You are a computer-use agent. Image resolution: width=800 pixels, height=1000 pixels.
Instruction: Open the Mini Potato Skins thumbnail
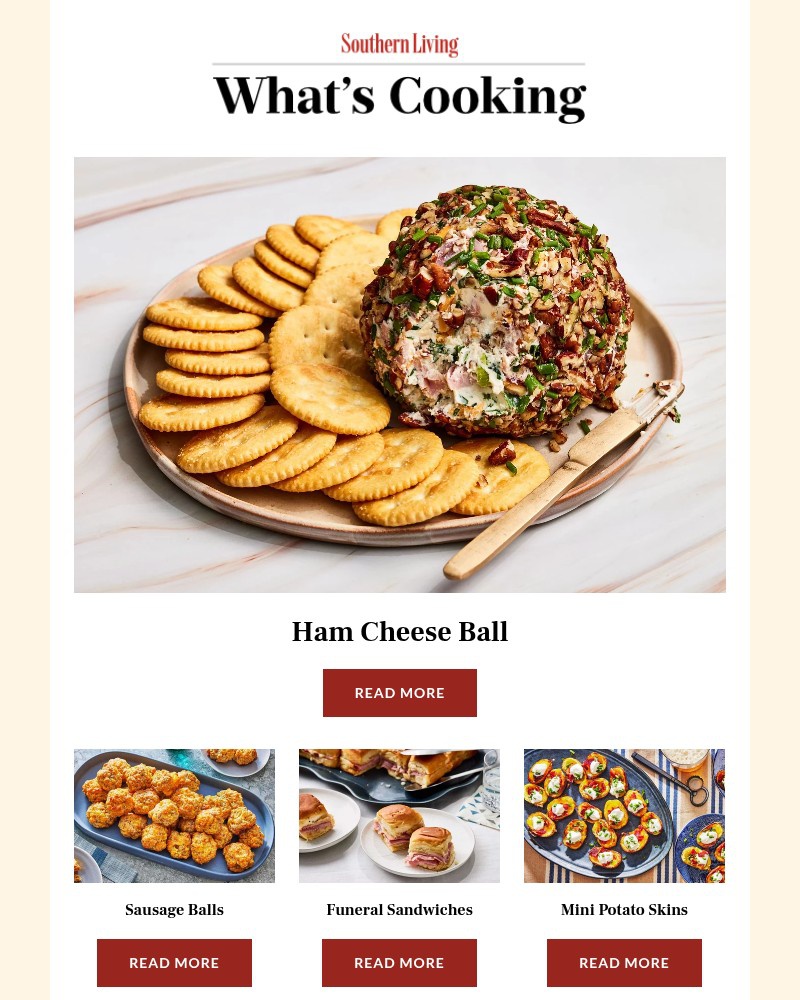[624, 815]
